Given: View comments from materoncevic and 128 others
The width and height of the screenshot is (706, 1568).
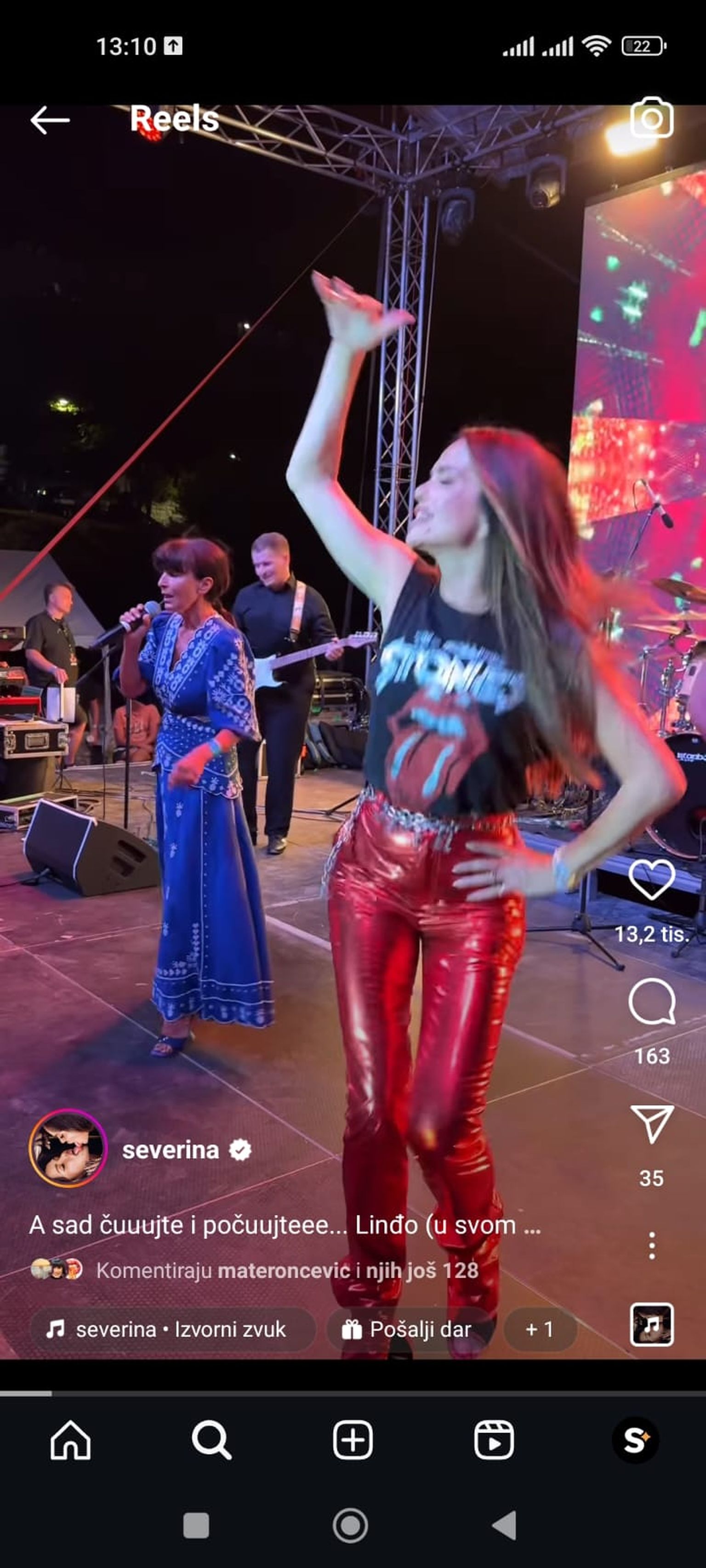Looking at the screenshot, I should click(286, 1270).
